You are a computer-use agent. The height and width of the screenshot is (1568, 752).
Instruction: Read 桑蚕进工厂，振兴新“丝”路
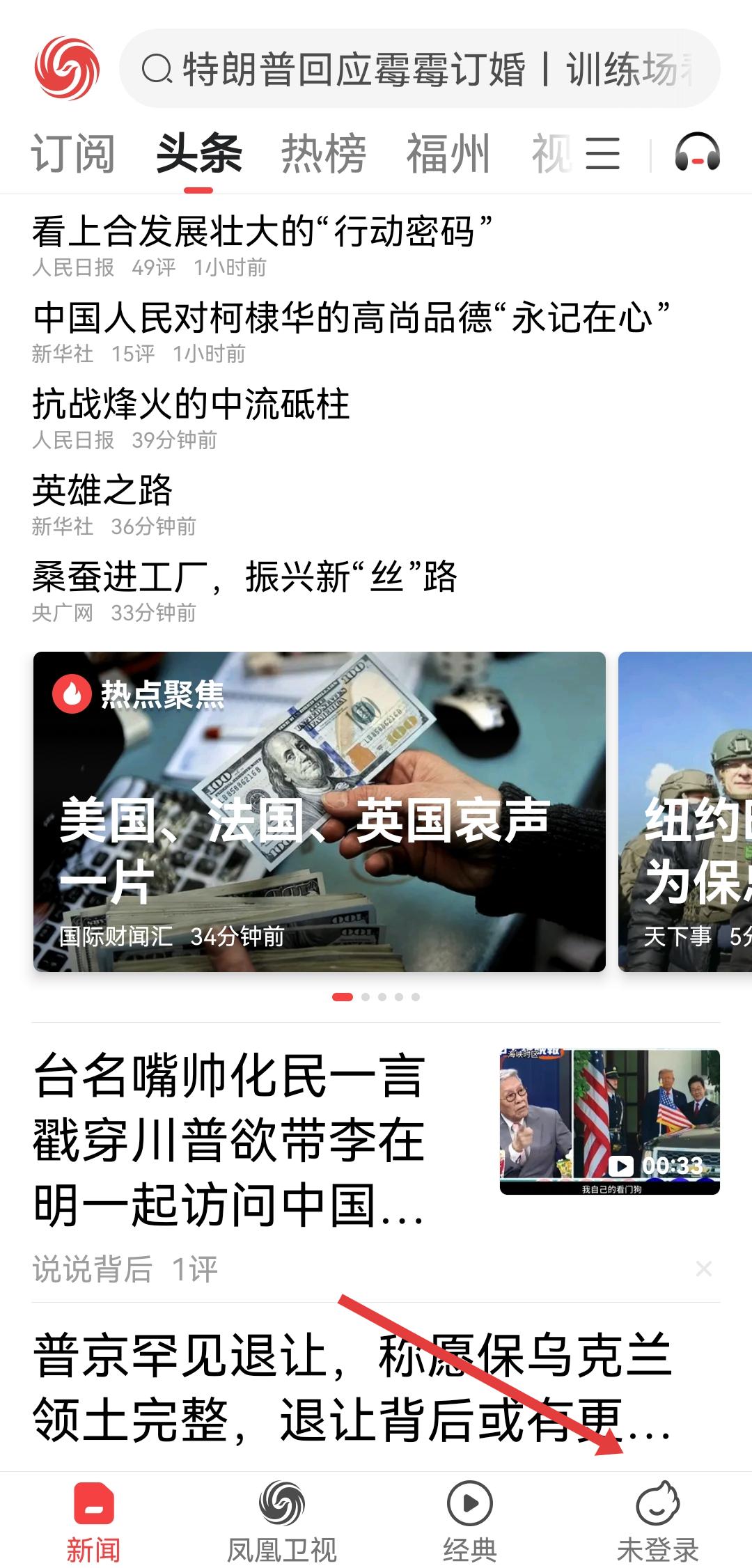(x=245, y=577)
